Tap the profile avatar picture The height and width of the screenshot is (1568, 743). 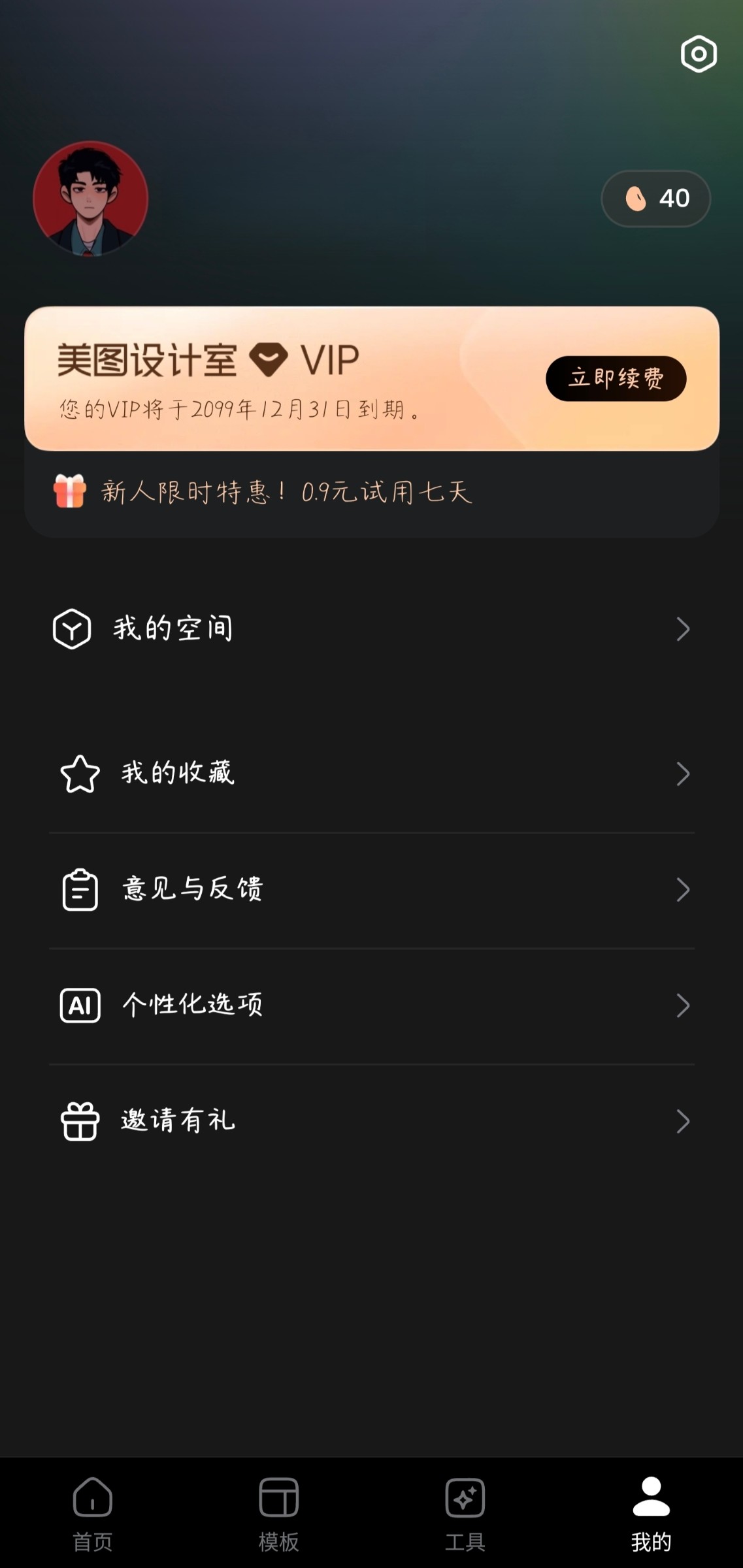coord(91,199)
